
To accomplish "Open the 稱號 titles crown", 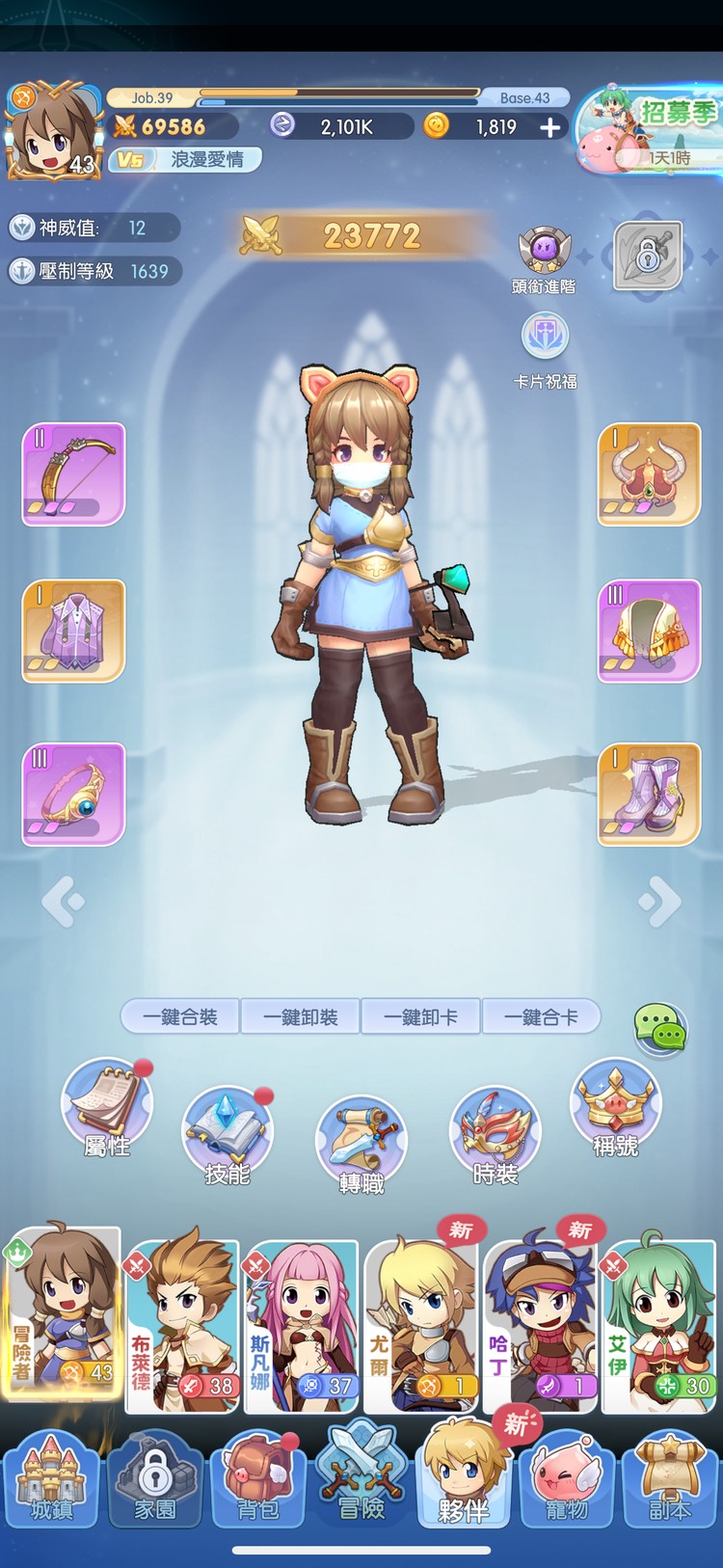I will pos(615,1106).
